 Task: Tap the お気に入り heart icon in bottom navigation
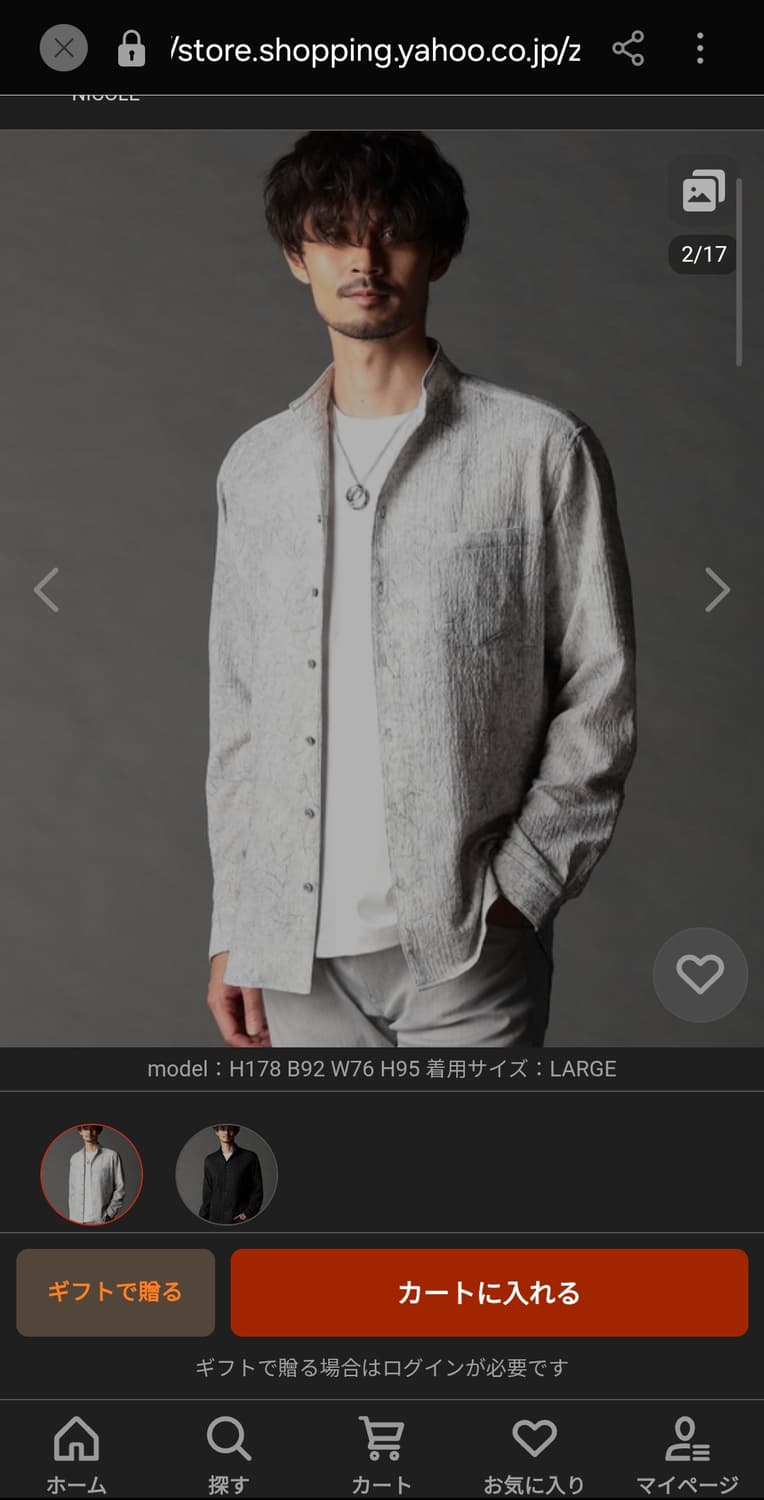[535, 1440]
